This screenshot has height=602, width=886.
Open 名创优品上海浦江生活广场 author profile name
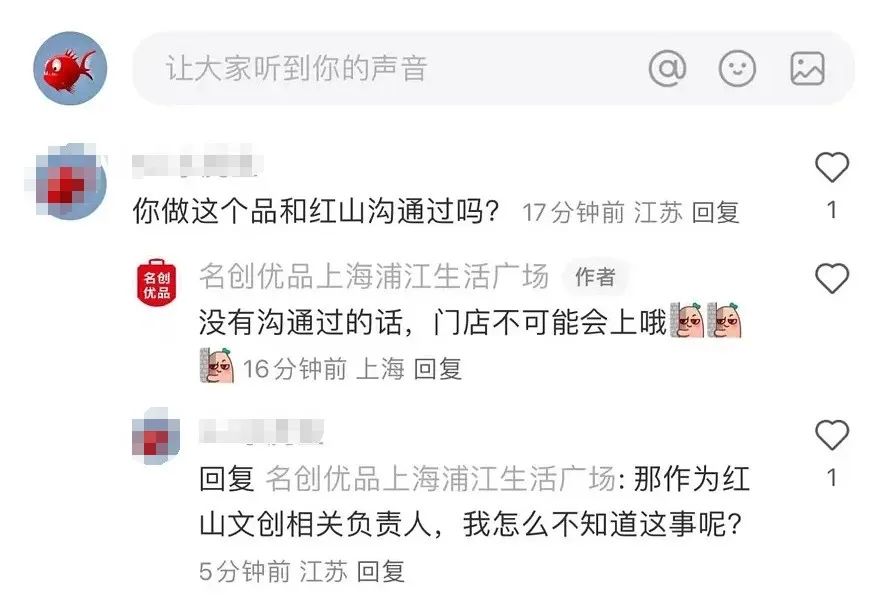373,276
